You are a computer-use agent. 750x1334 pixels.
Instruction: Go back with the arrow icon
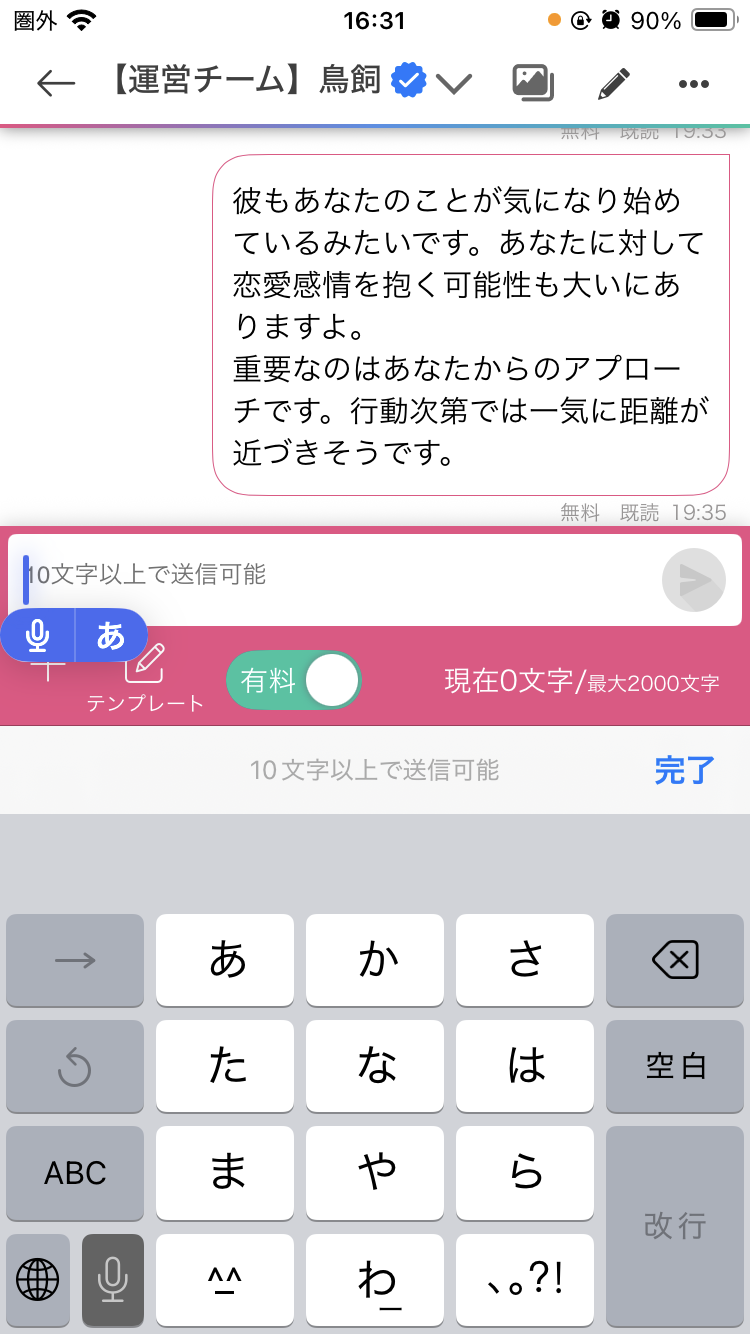(56, 83)
